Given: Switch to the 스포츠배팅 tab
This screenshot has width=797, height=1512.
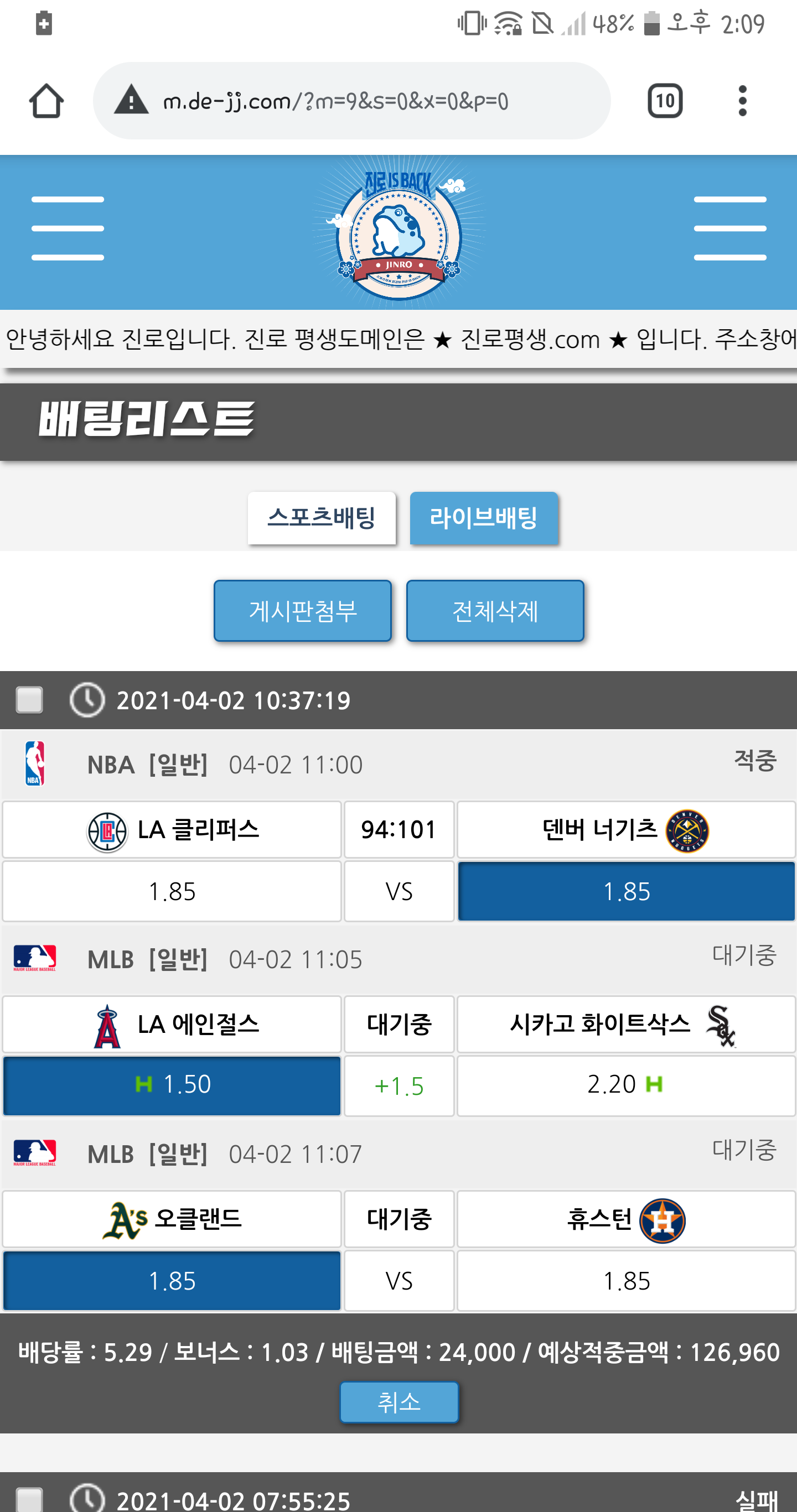Looking at the screenshot, I should point(321,518).
